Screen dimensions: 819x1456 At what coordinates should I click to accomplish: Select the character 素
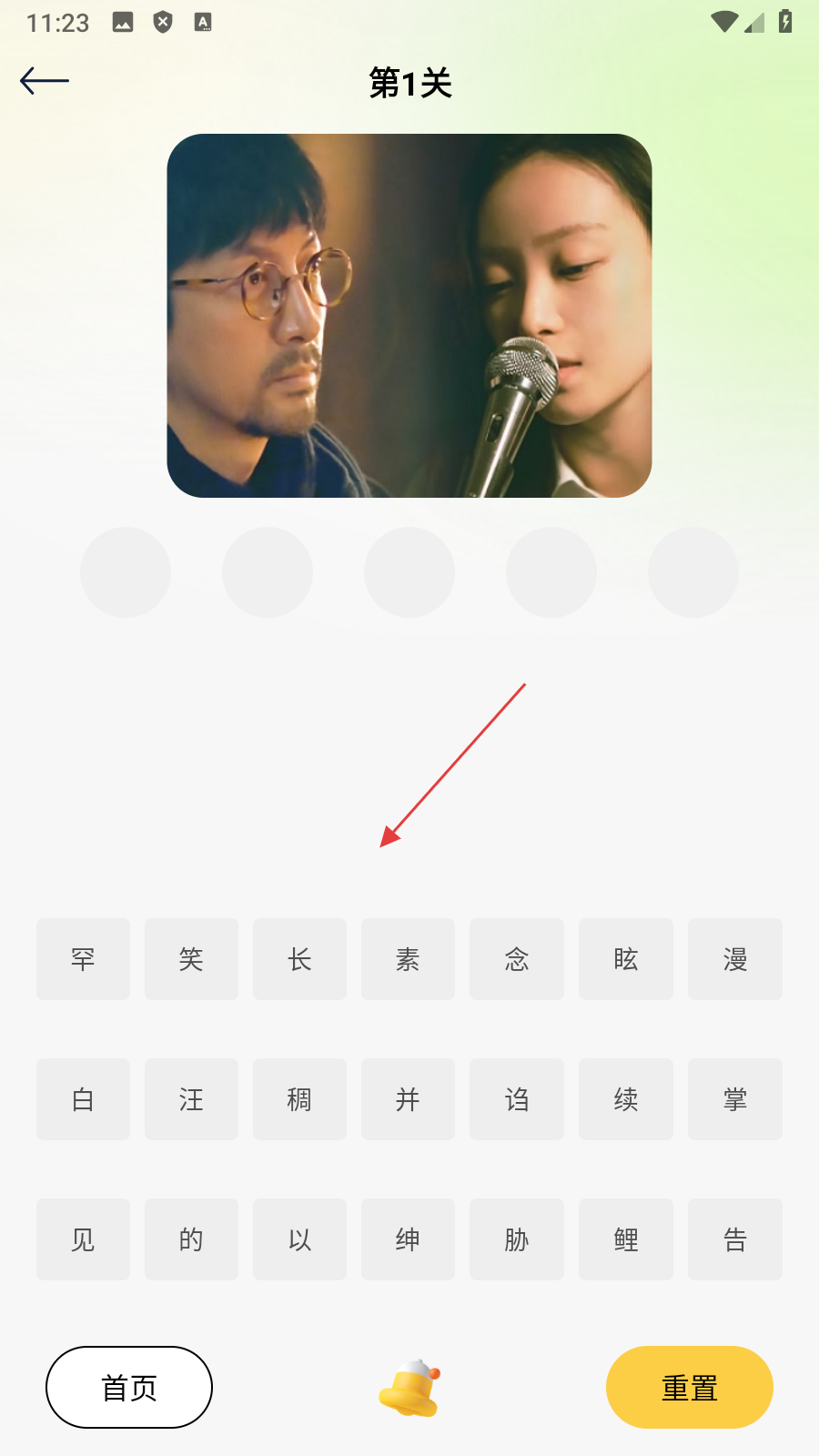coord(408,959)
